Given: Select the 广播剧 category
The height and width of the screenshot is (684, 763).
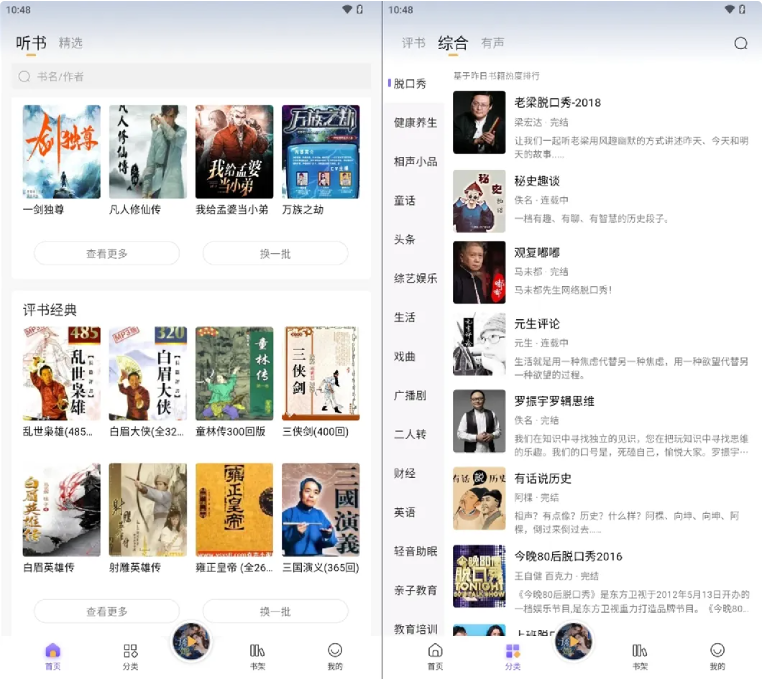Looking at the screenshot, I should [x=410, y=395].
